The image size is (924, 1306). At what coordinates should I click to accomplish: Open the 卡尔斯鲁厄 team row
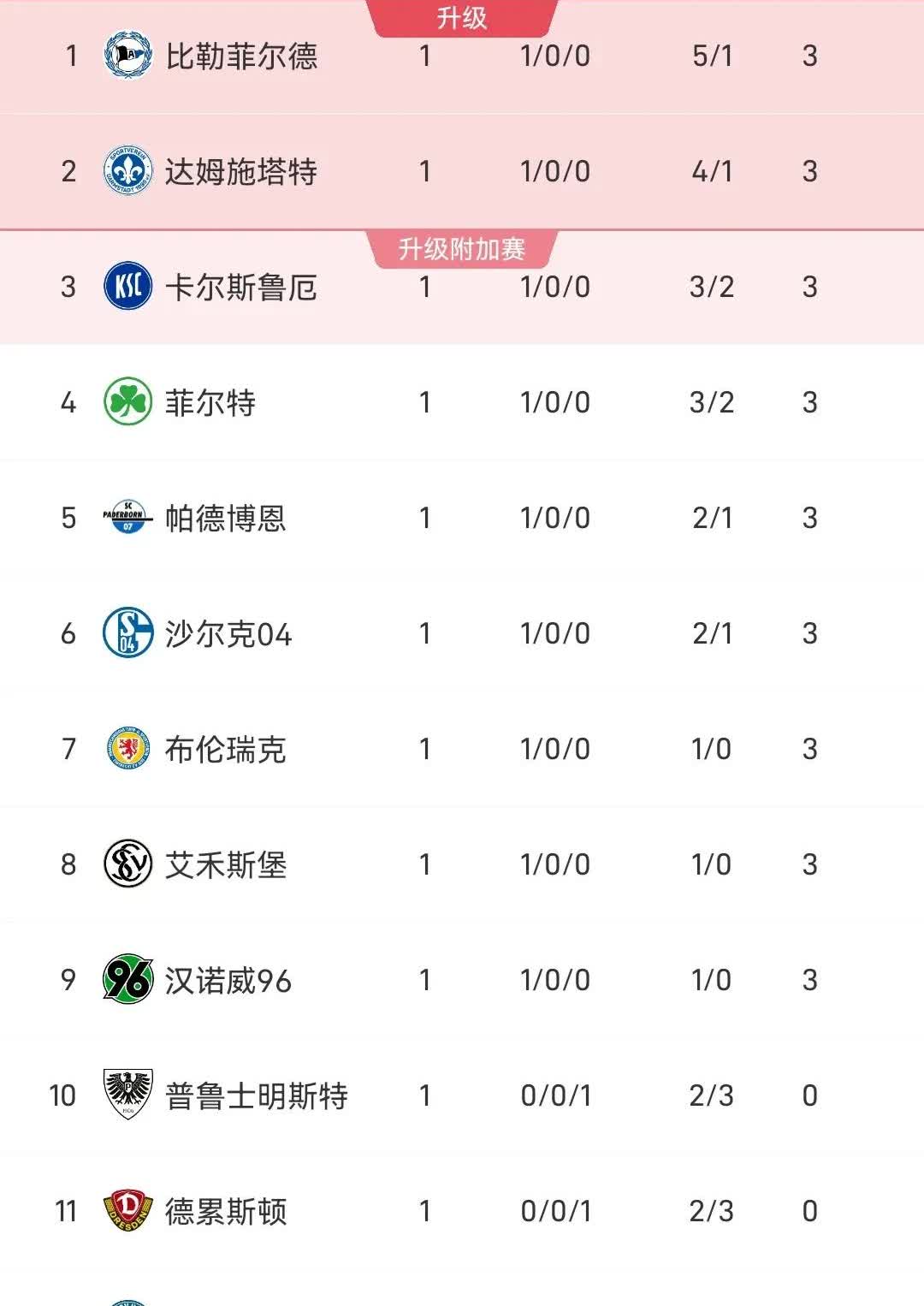click(462, 288)
